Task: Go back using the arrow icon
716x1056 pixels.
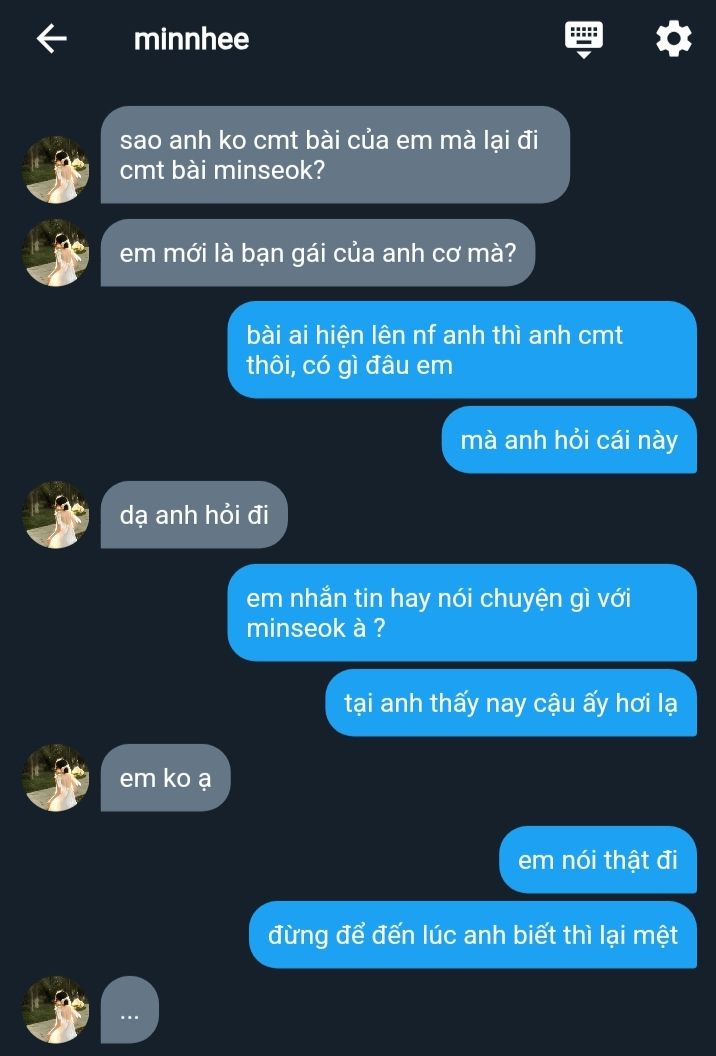Action: (x=51, y=39)
